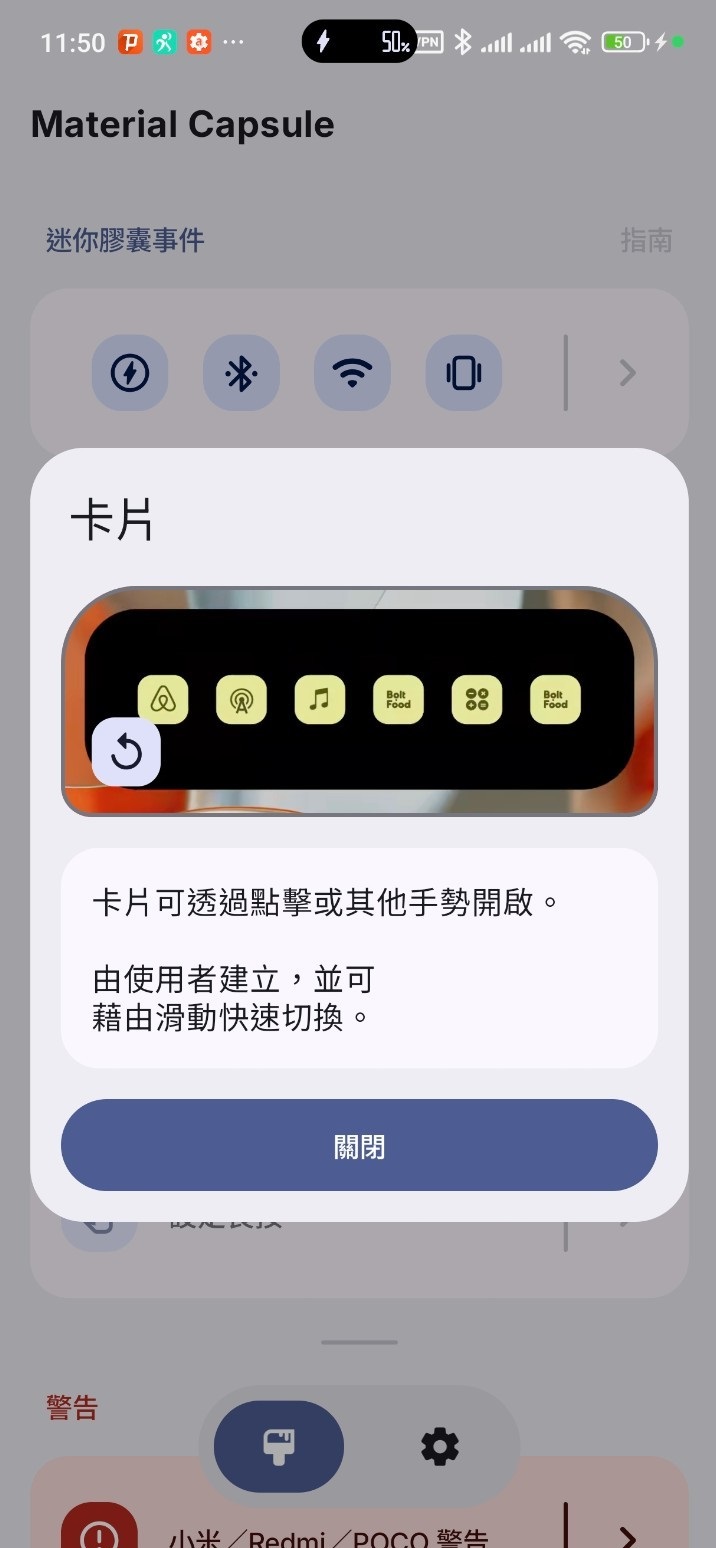
Task: Open the 指南 guide link
Action: pyautogui.click(x=645, y=240)
